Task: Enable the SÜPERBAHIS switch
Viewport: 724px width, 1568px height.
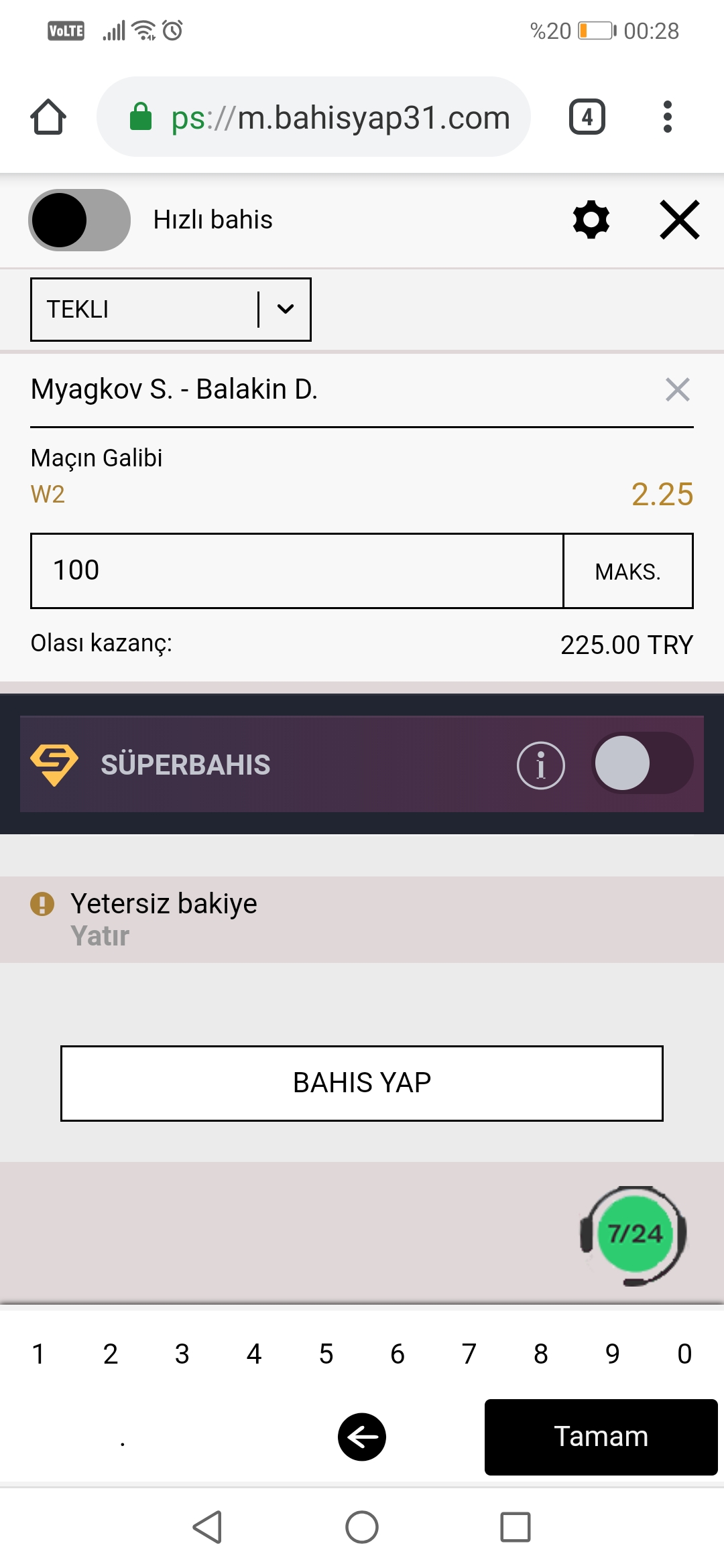Action: [643, 763]
